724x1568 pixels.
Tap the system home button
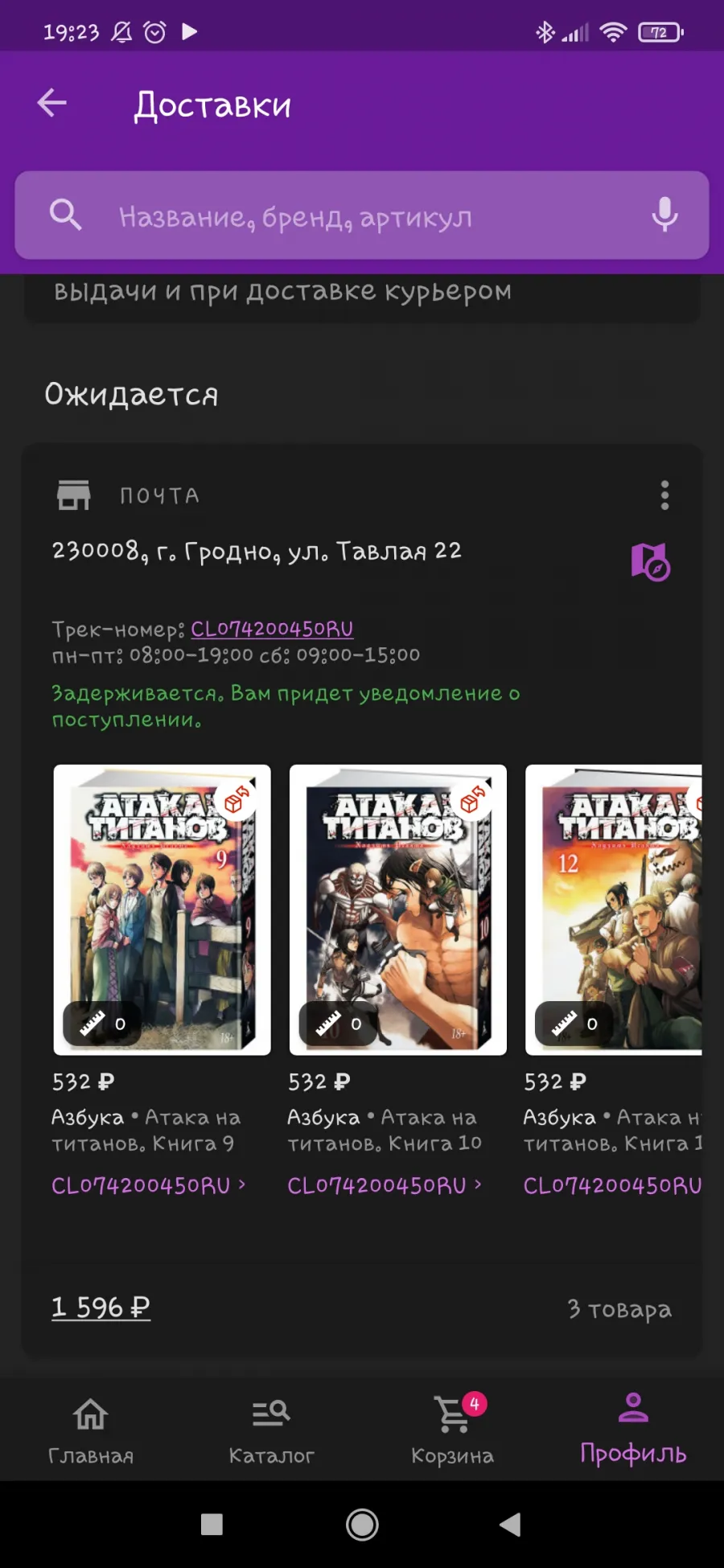(x=362, y=1524)
